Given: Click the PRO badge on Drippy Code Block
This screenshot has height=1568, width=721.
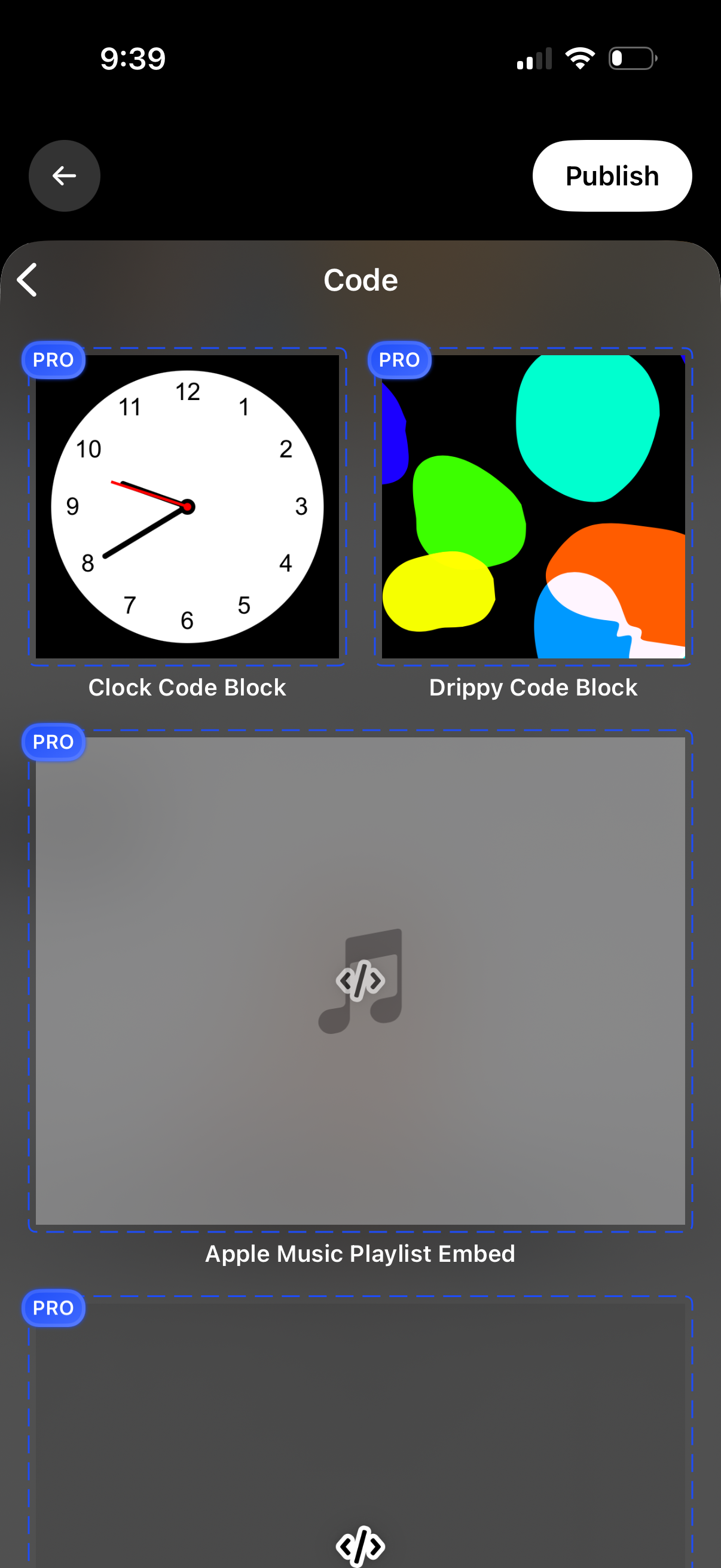Looking at the screenshot, I should (x=399, y=359).
